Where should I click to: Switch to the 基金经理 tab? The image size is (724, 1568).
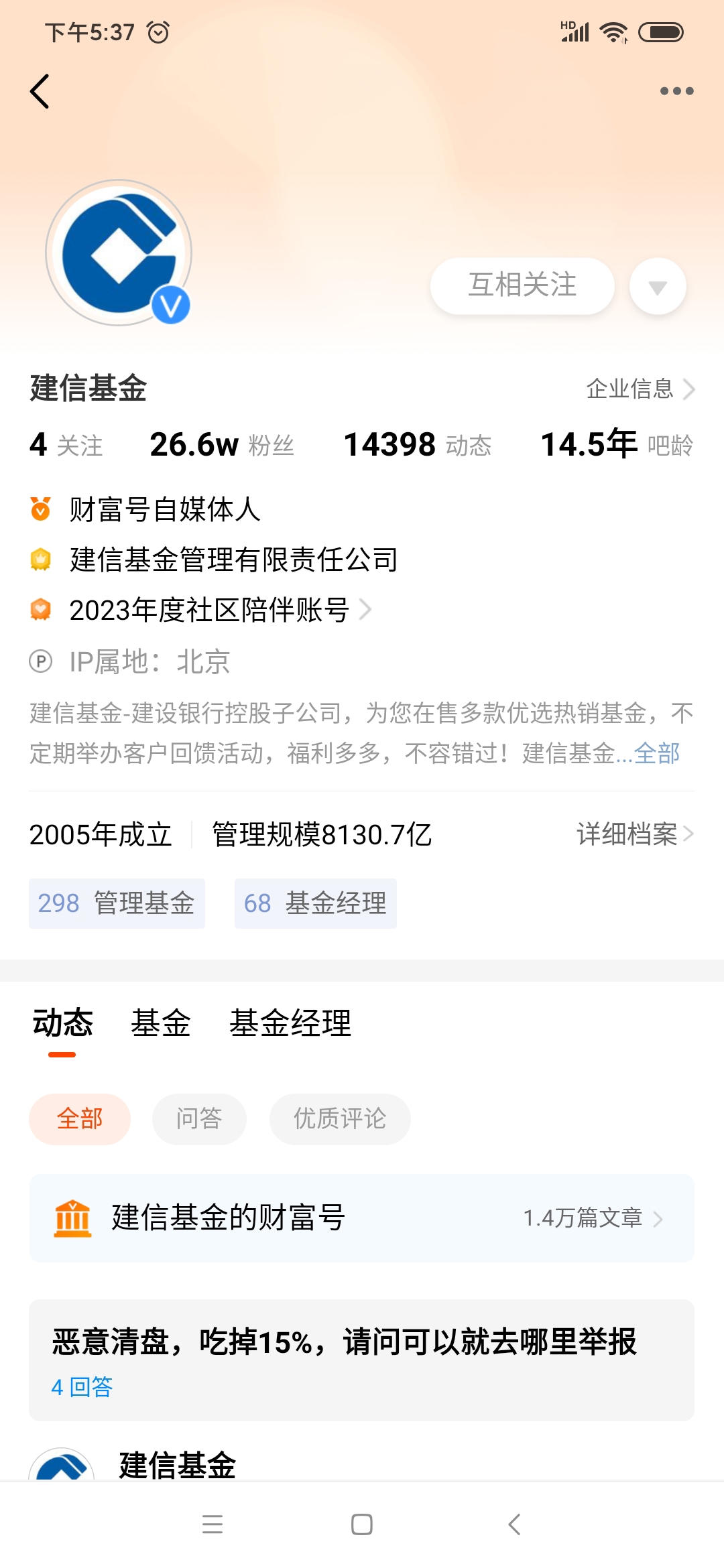click(x=291, y=1023)
